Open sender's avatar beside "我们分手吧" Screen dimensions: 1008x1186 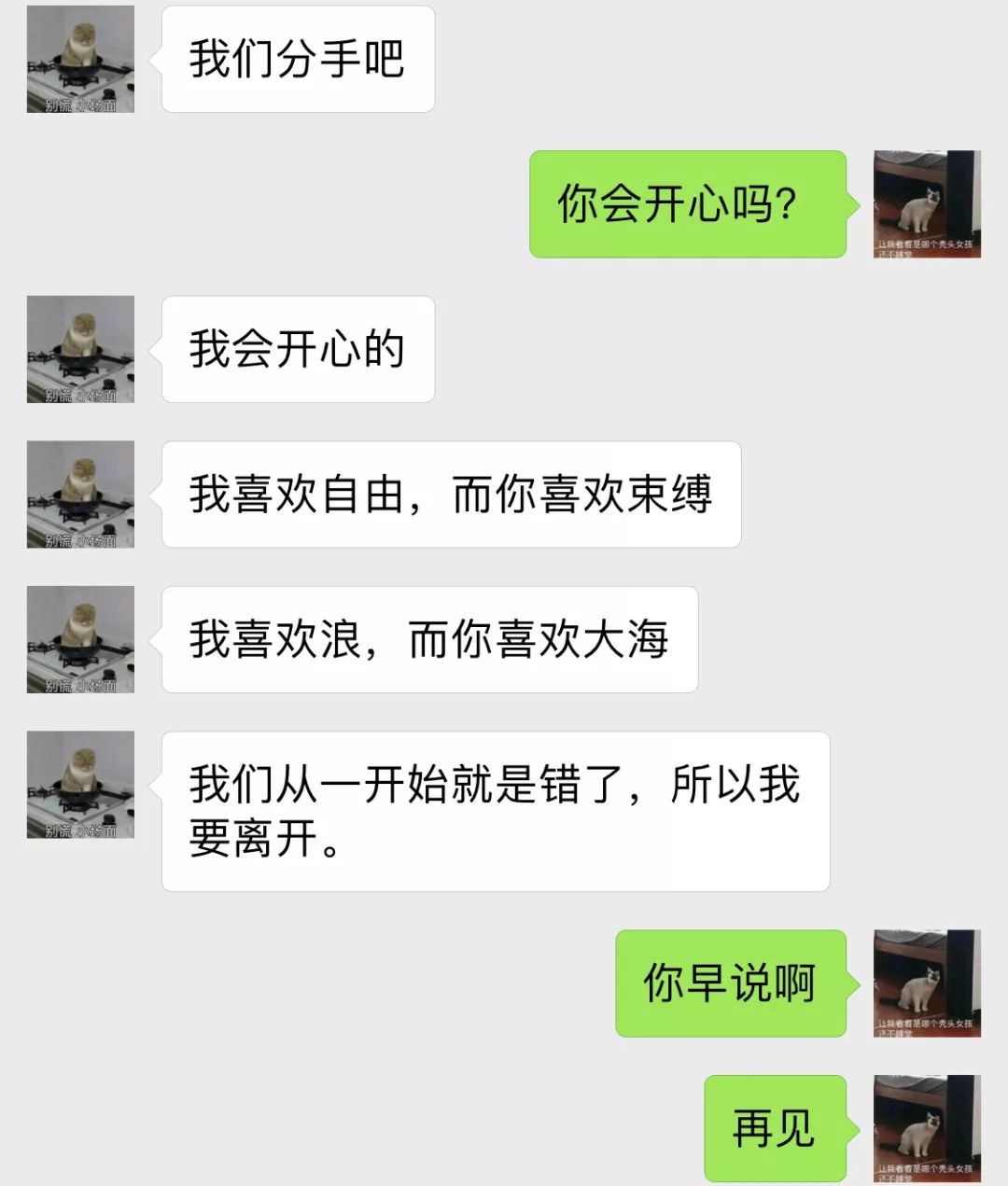[80, 60]
